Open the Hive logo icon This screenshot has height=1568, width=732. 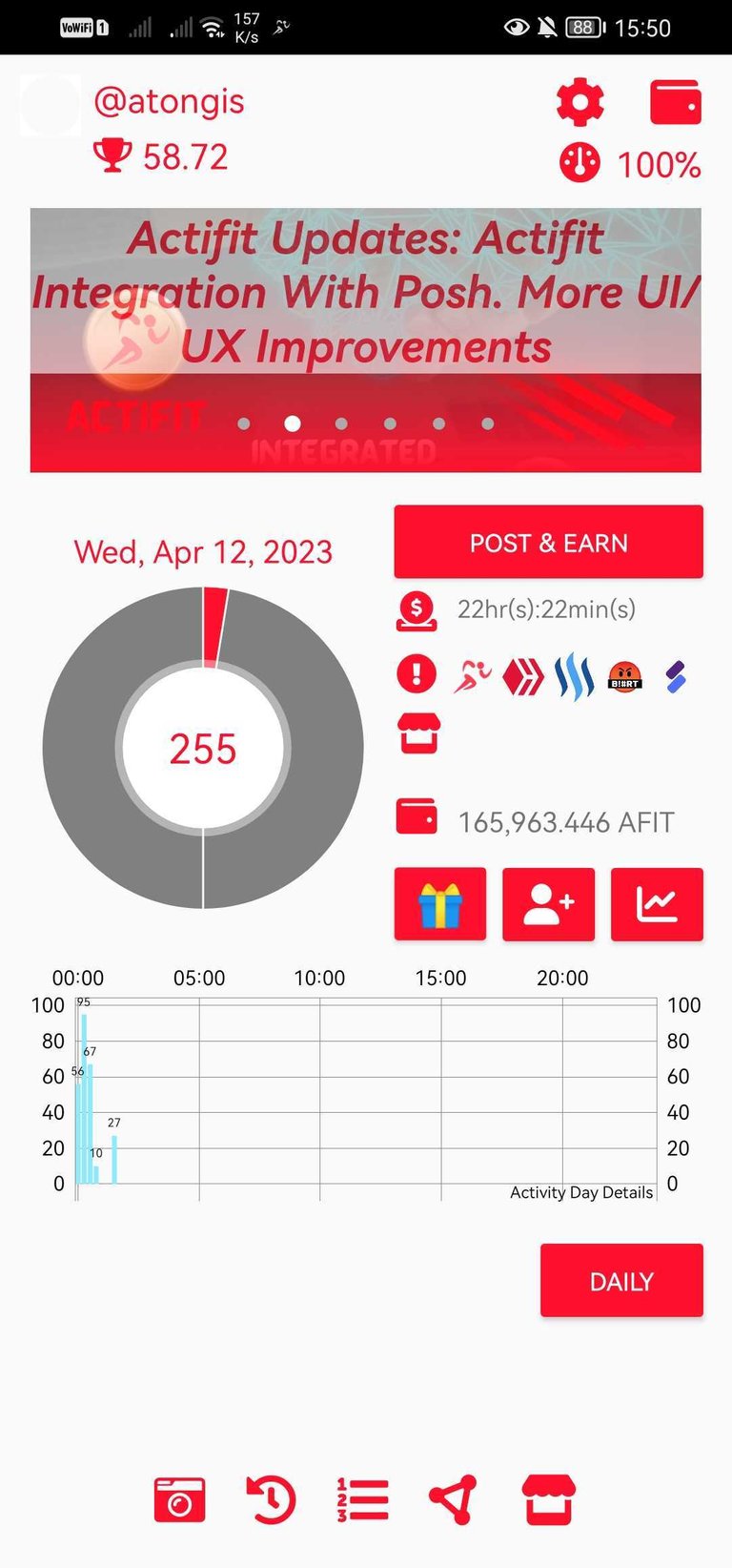click(523, 676)
